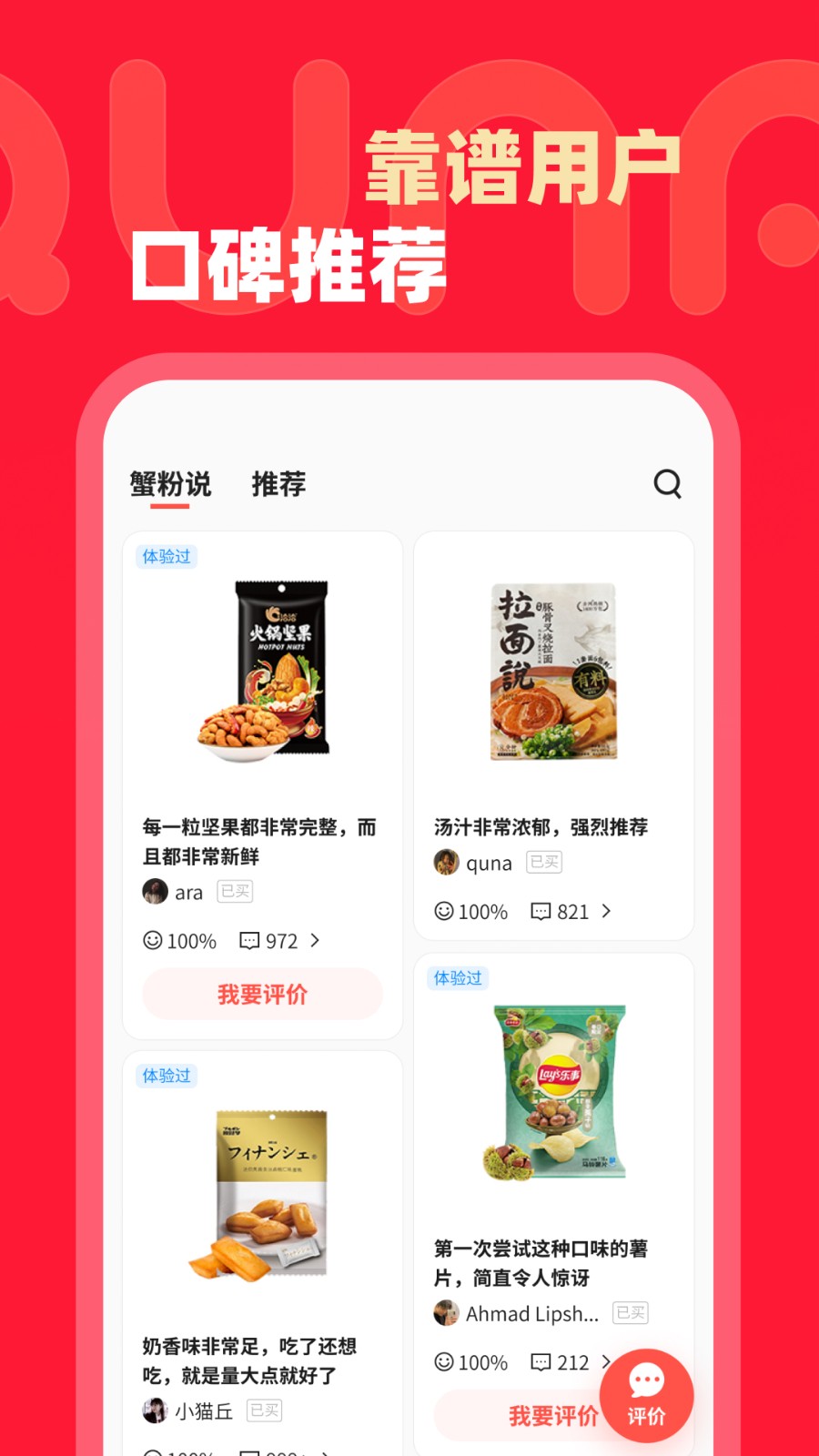Click the comment icon showing 972
This screenshot has width=819, height=1456.
coord(249,941)
